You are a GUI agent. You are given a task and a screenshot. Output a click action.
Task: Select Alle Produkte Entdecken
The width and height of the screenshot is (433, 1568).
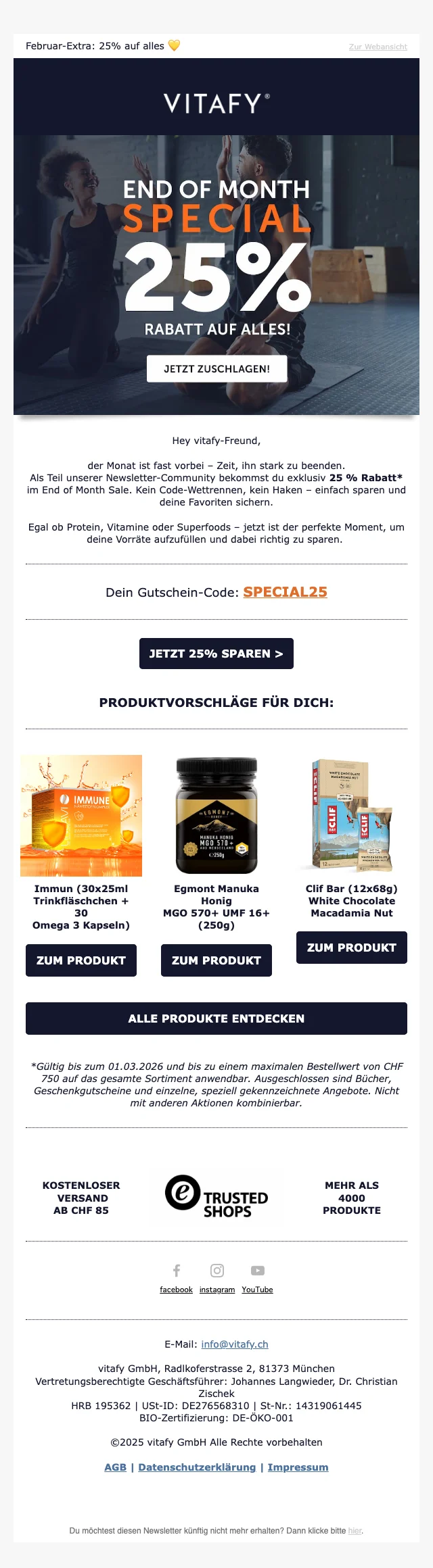[x=216, y=1019]
